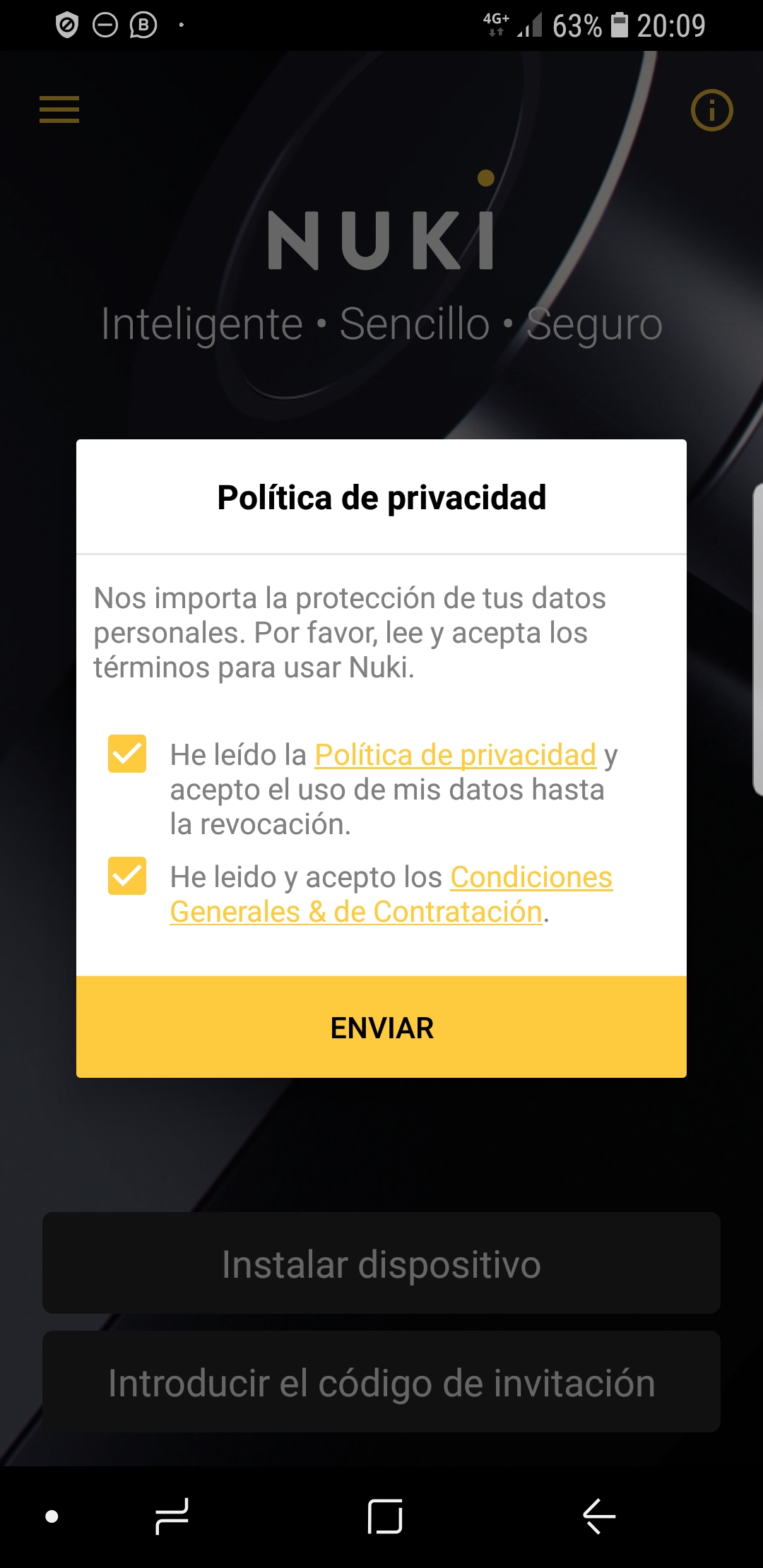Open the hamburger drawer menu
Viewport: 763px width, 1568px height.
point(59,109)
